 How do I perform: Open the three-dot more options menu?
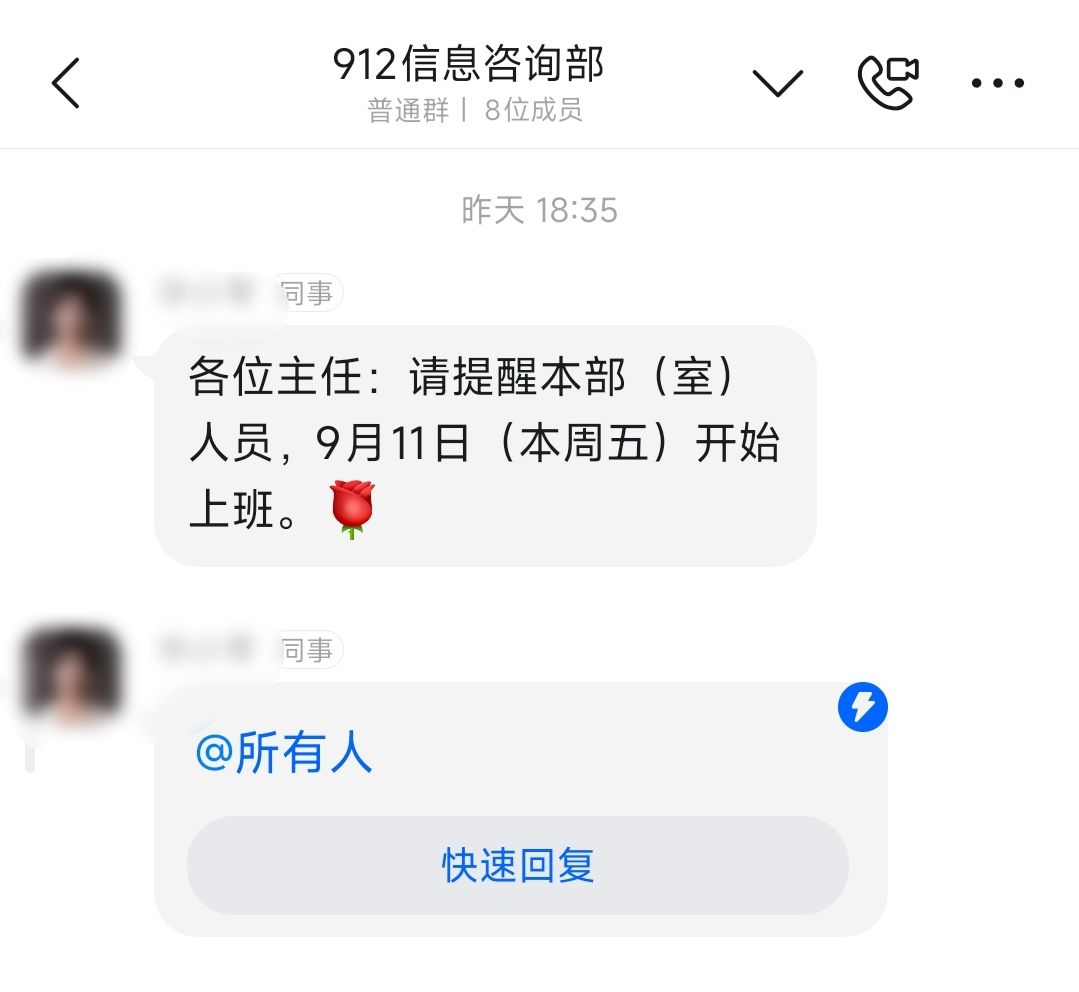click(x=998, y=83)
